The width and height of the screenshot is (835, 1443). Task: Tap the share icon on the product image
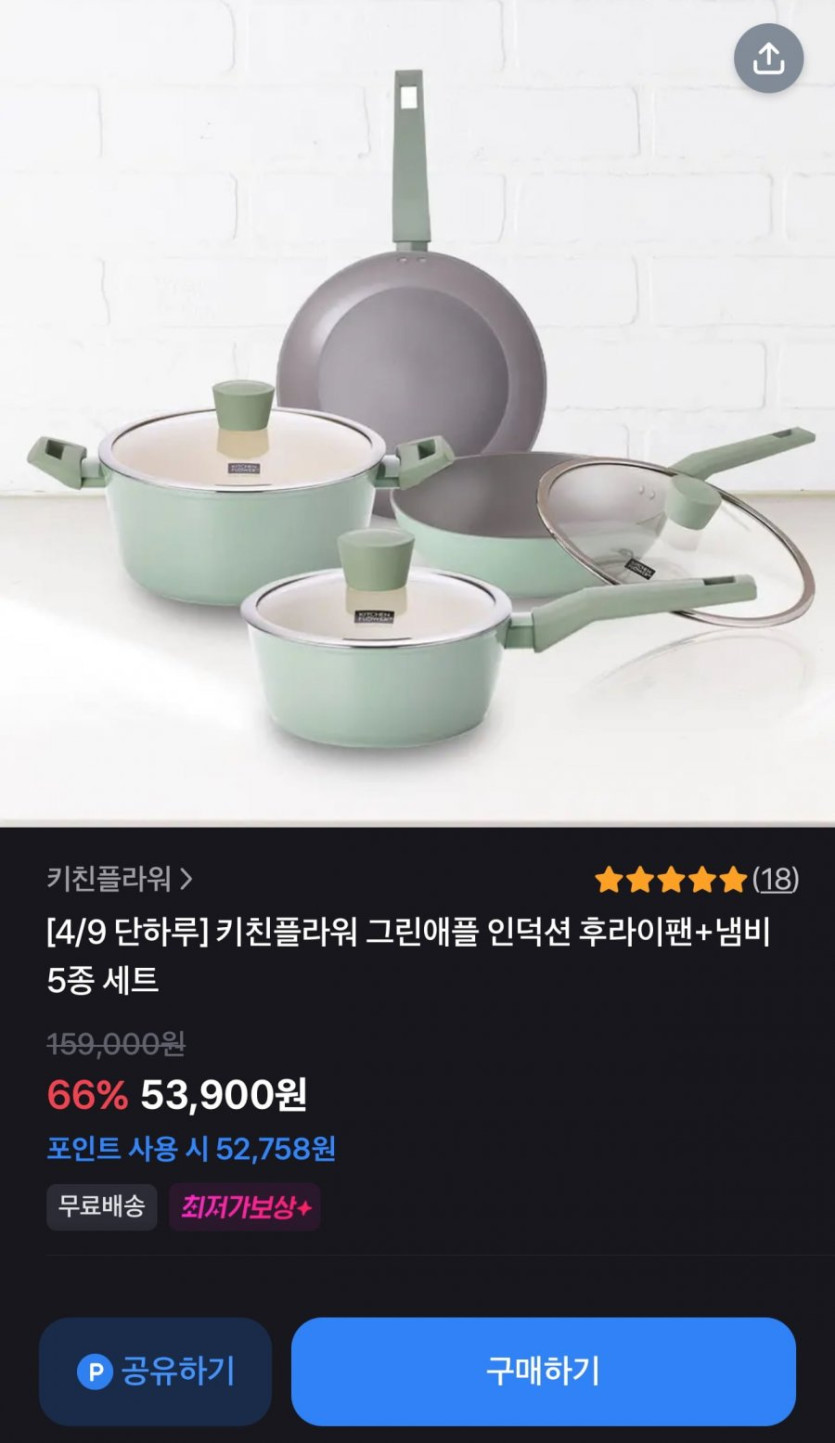click(768, 59)
